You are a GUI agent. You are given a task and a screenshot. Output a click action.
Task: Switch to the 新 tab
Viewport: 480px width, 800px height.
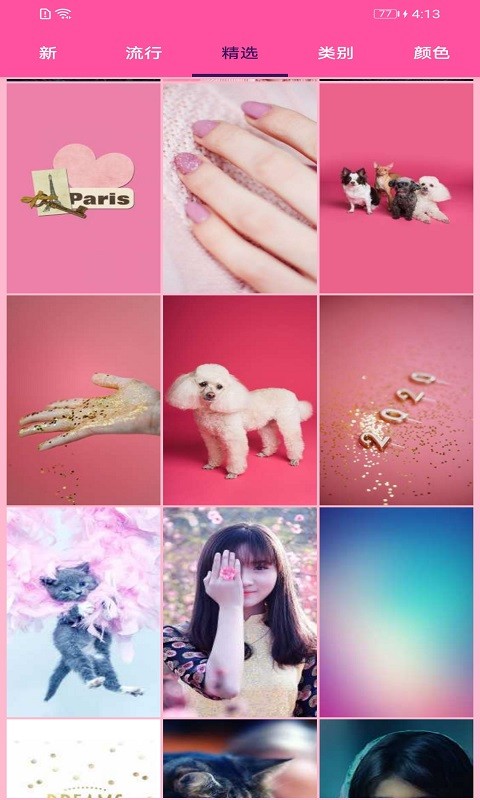pos(48,53)
